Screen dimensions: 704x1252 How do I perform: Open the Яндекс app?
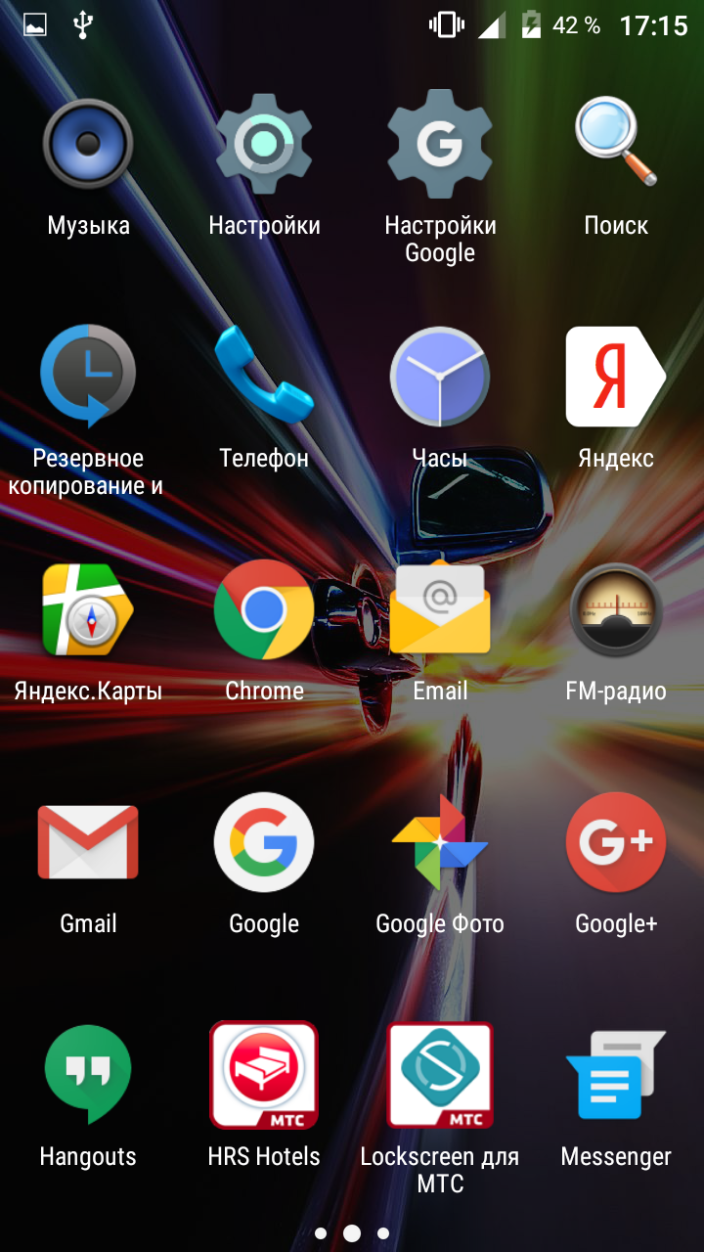616,377
